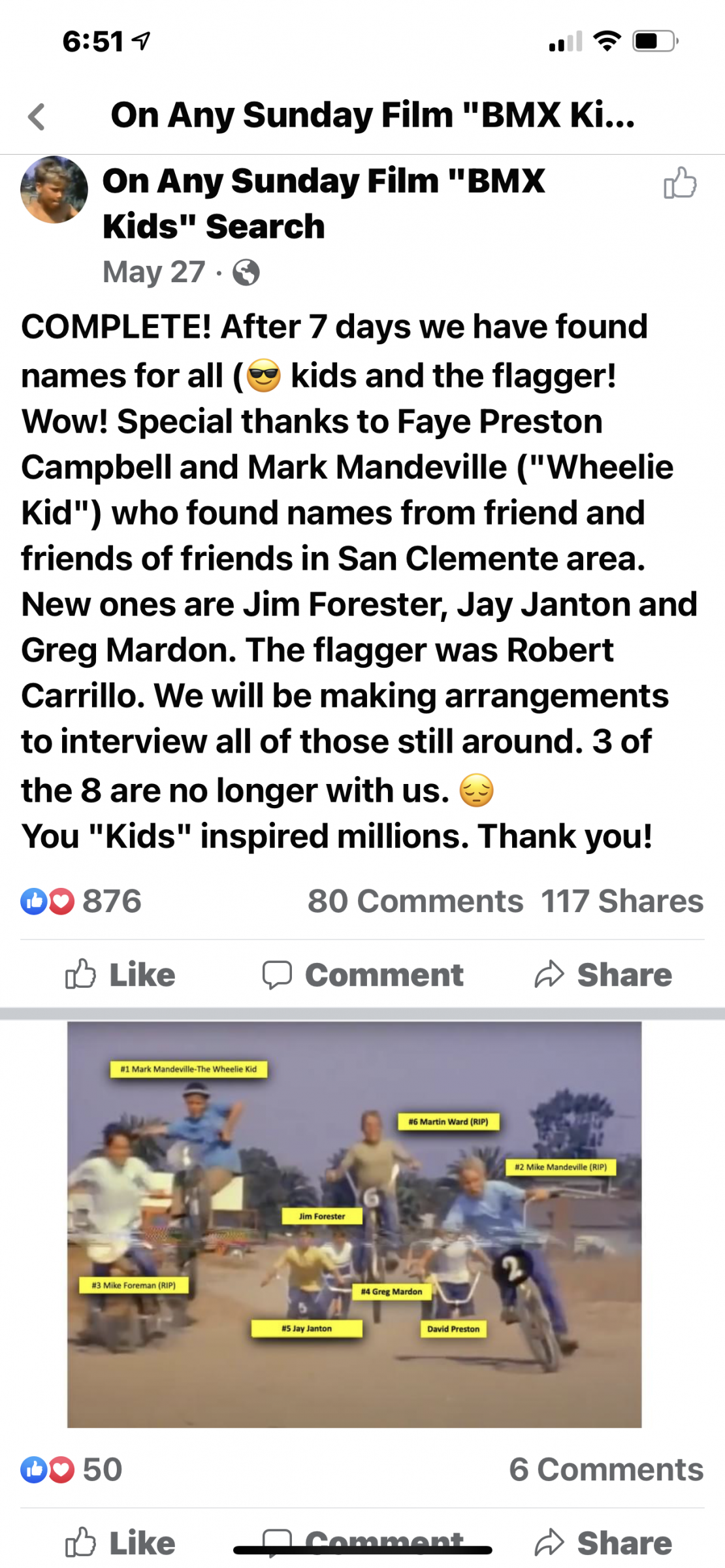Go back using the top-left arrow
Image resolution: width=725 pixels, height=1568 pixels.
37,117
